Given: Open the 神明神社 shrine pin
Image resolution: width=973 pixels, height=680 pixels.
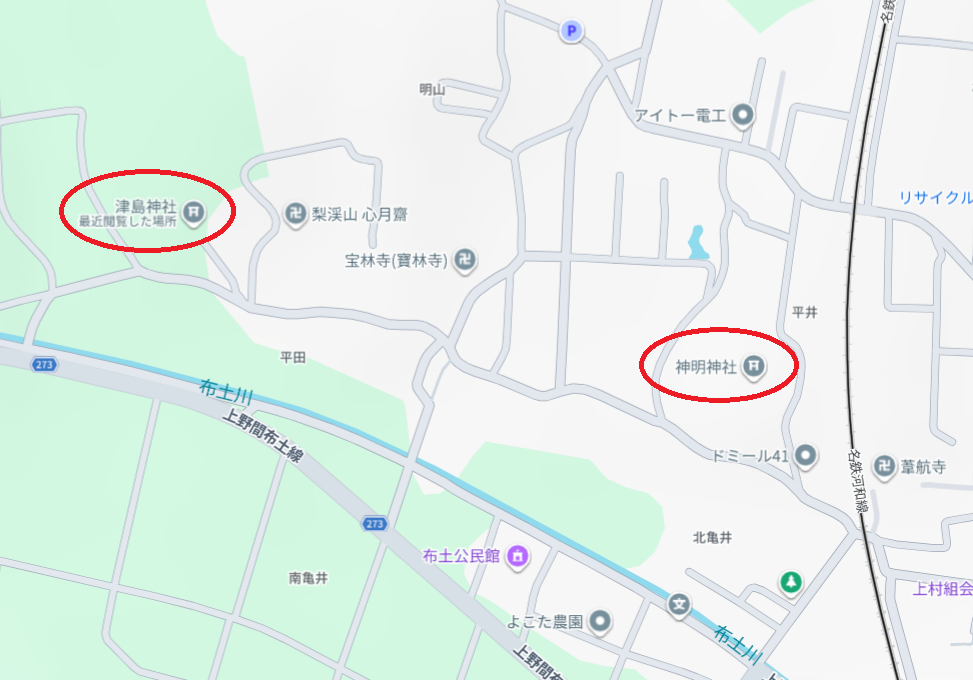Looking at the screenshot, I should click(756, 367).
